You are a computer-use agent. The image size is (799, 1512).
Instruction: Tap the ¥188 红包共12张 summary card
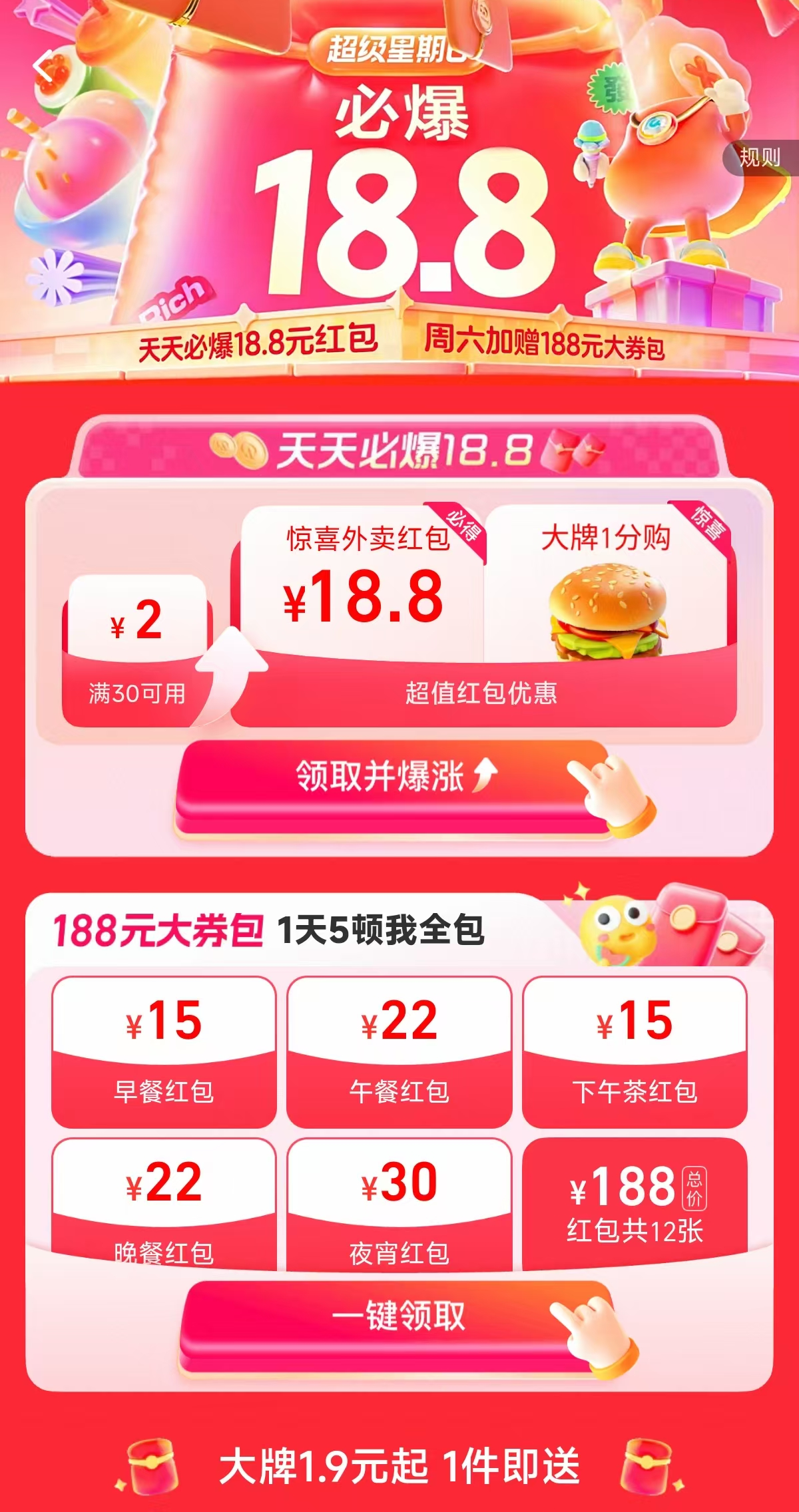636,1205
